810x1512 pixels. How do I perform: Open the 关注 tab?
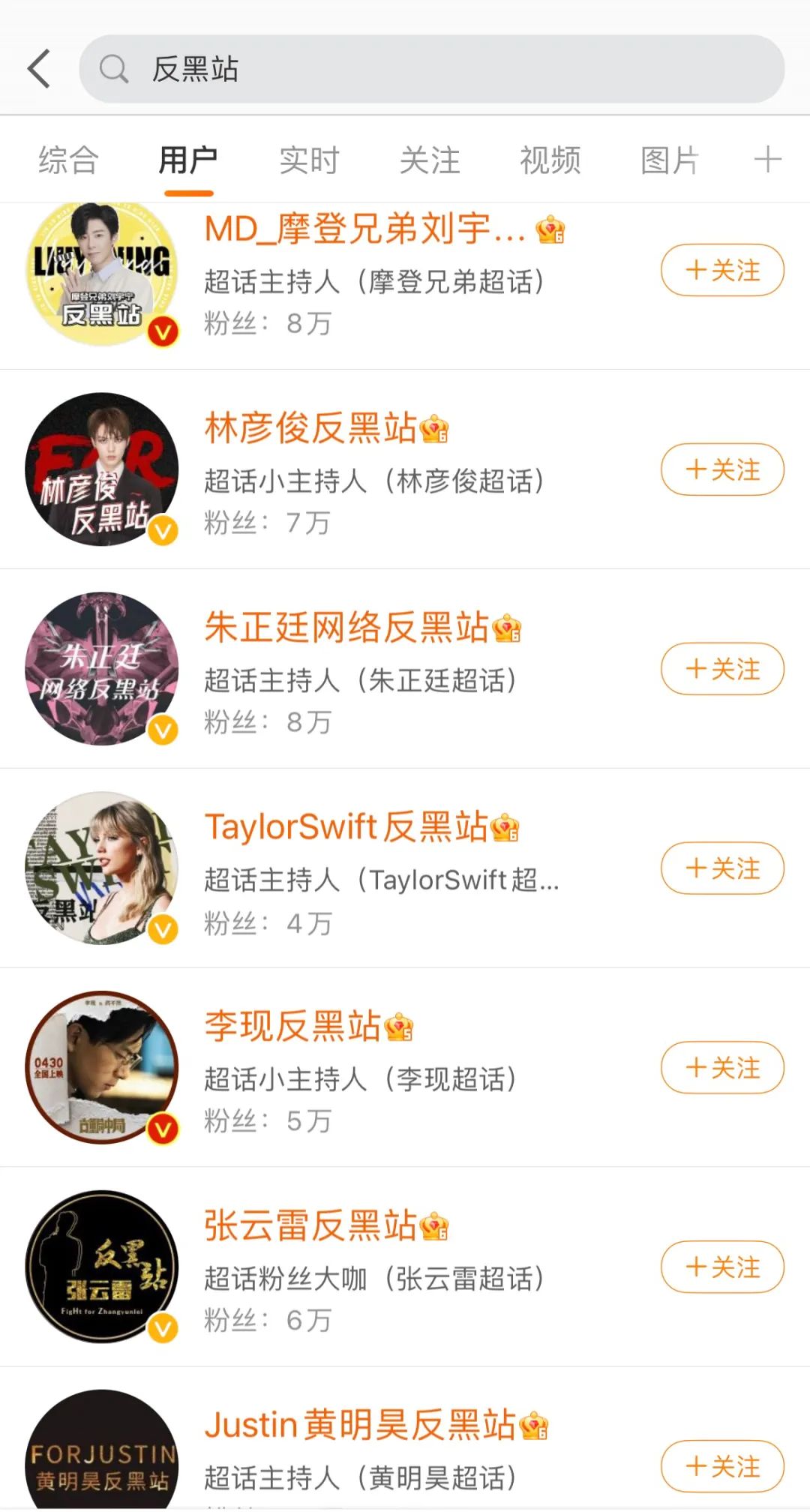pos(430,160)
